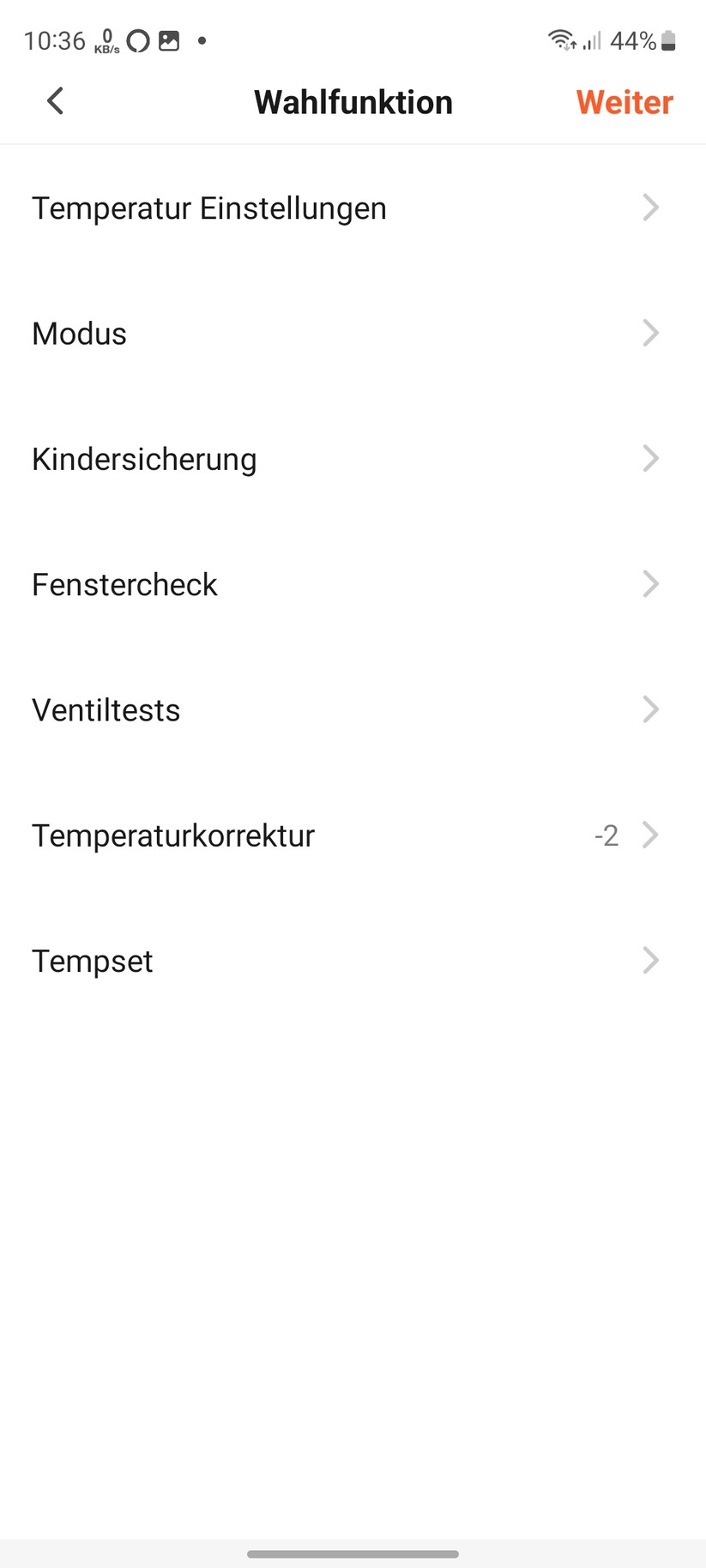Tap the mobile signal strength icon

point(590,40)
